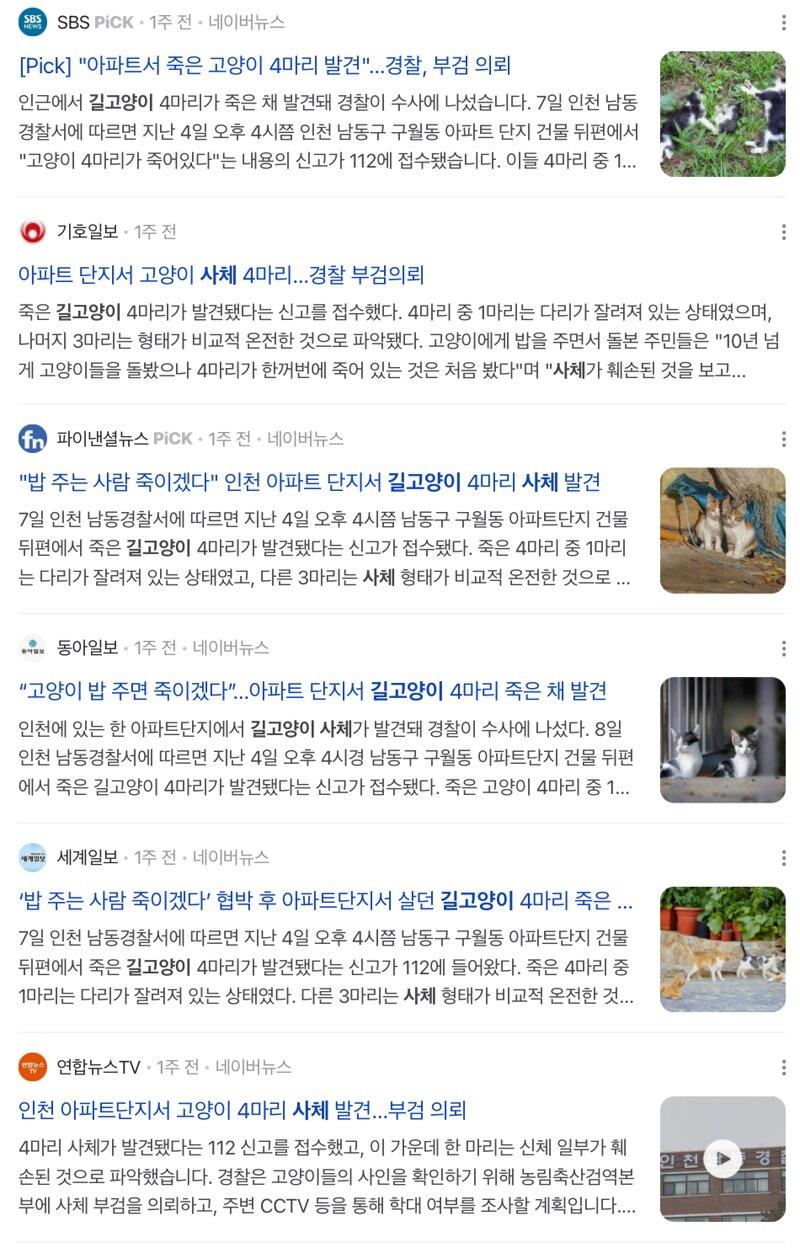Open more options for 동아일보 result
Image resolution: width=800 pixels, height=1253 pixels.
pyautogui.click(x=783, y=648)
